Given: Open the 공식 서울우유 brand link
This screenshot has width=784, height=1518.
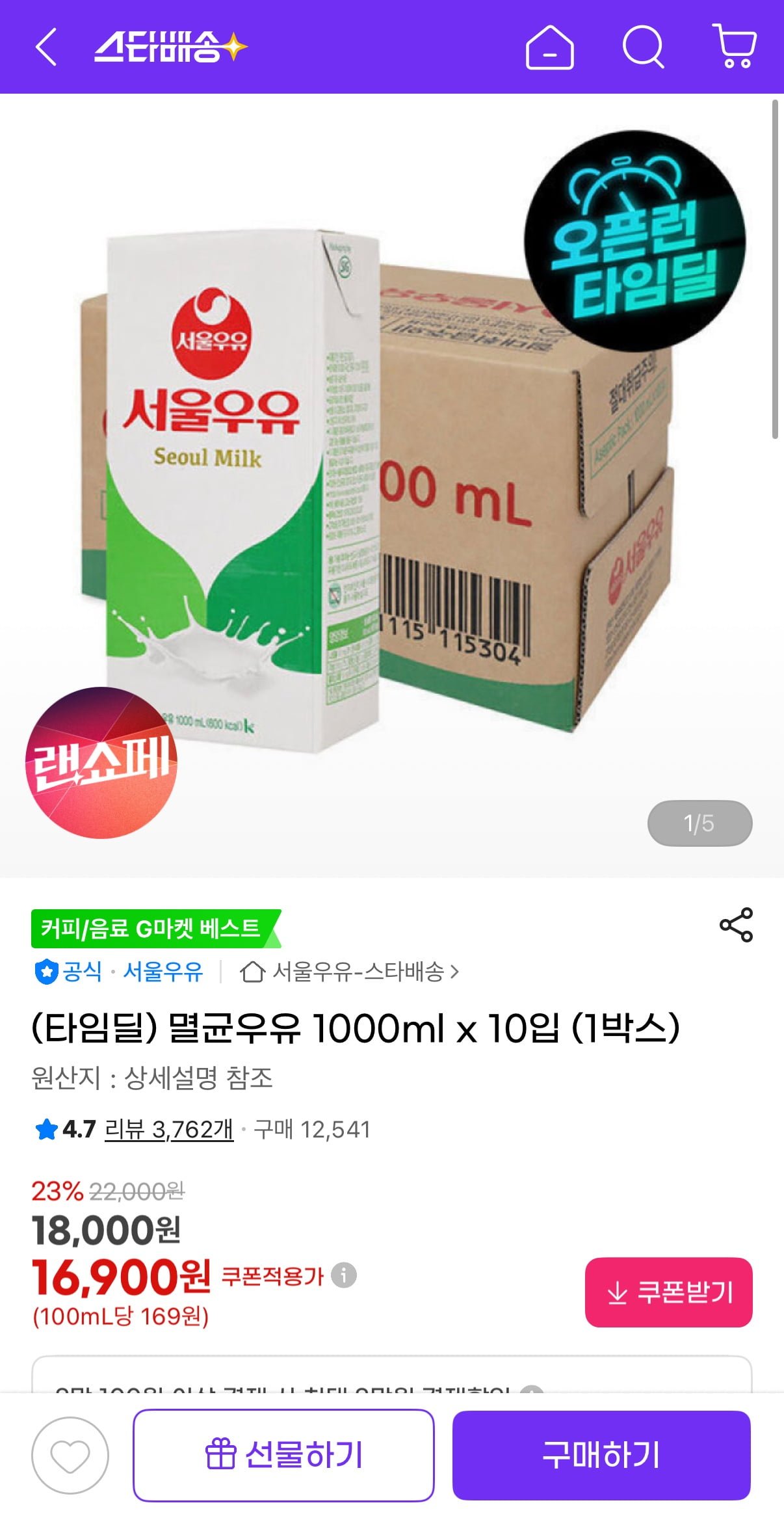Looking at the screenshot, I should tap(119, 972).
